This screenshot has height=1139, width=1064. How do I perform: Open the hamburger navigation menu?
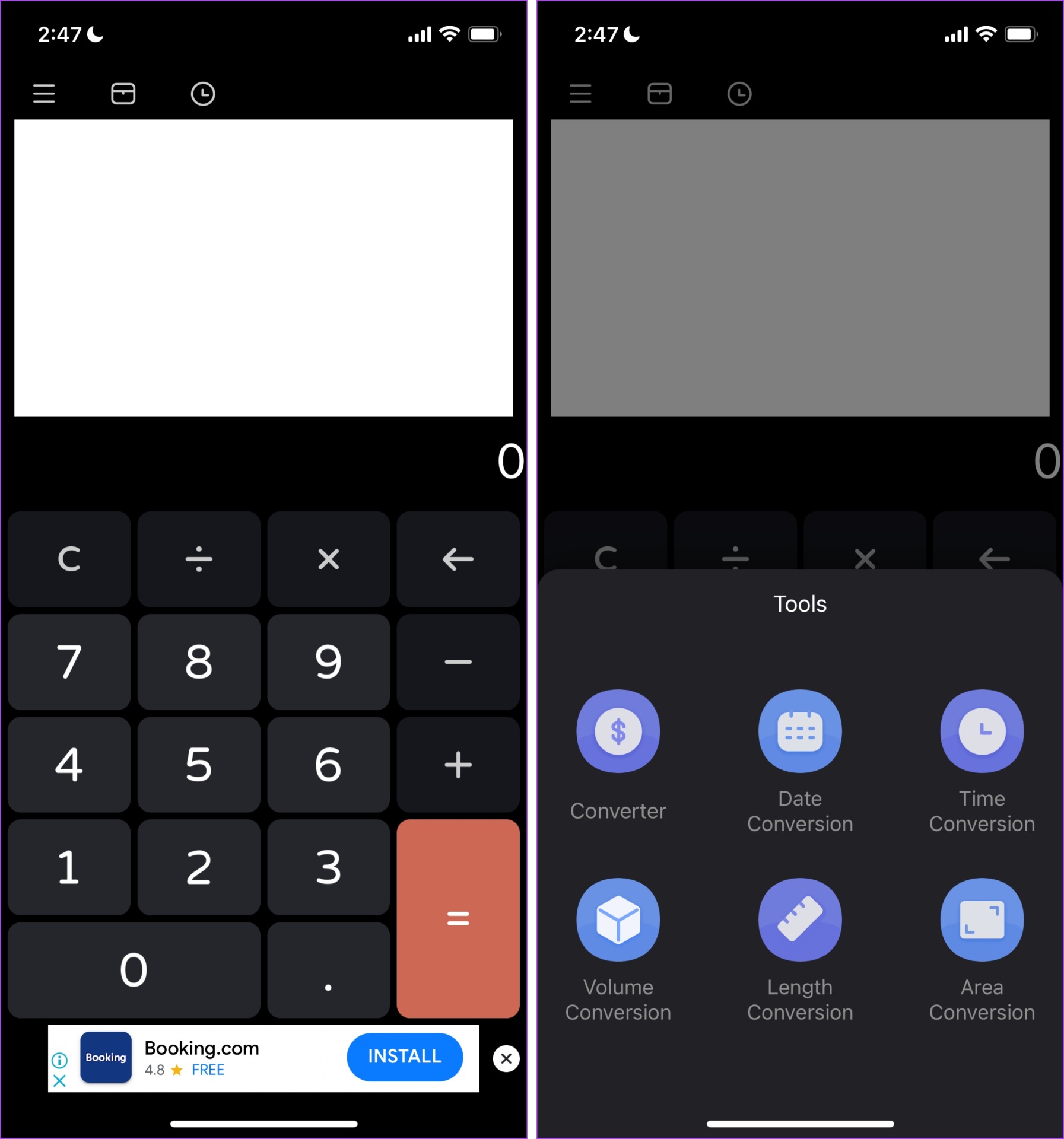tap(45, 94)
